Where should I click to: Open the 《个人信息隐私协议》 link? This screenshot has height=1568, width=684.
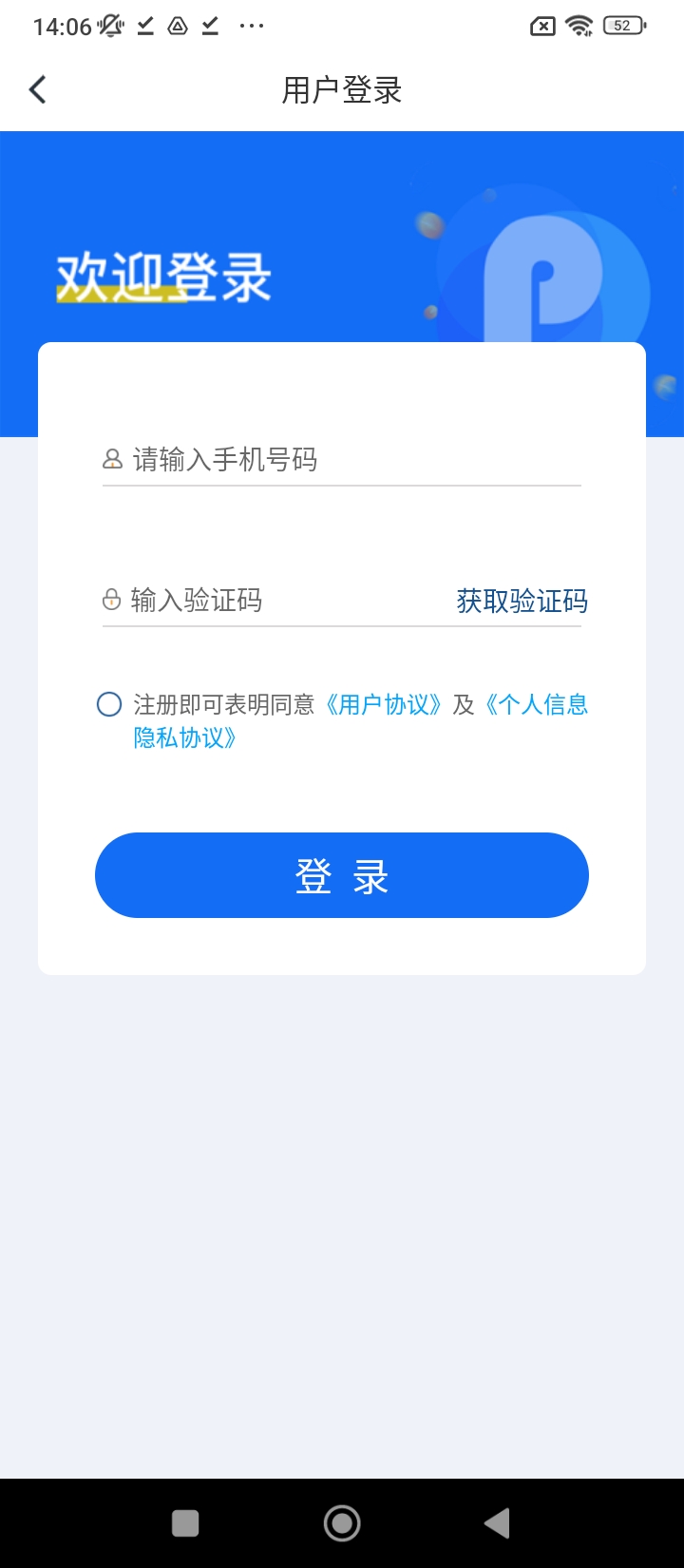[537, 705]
